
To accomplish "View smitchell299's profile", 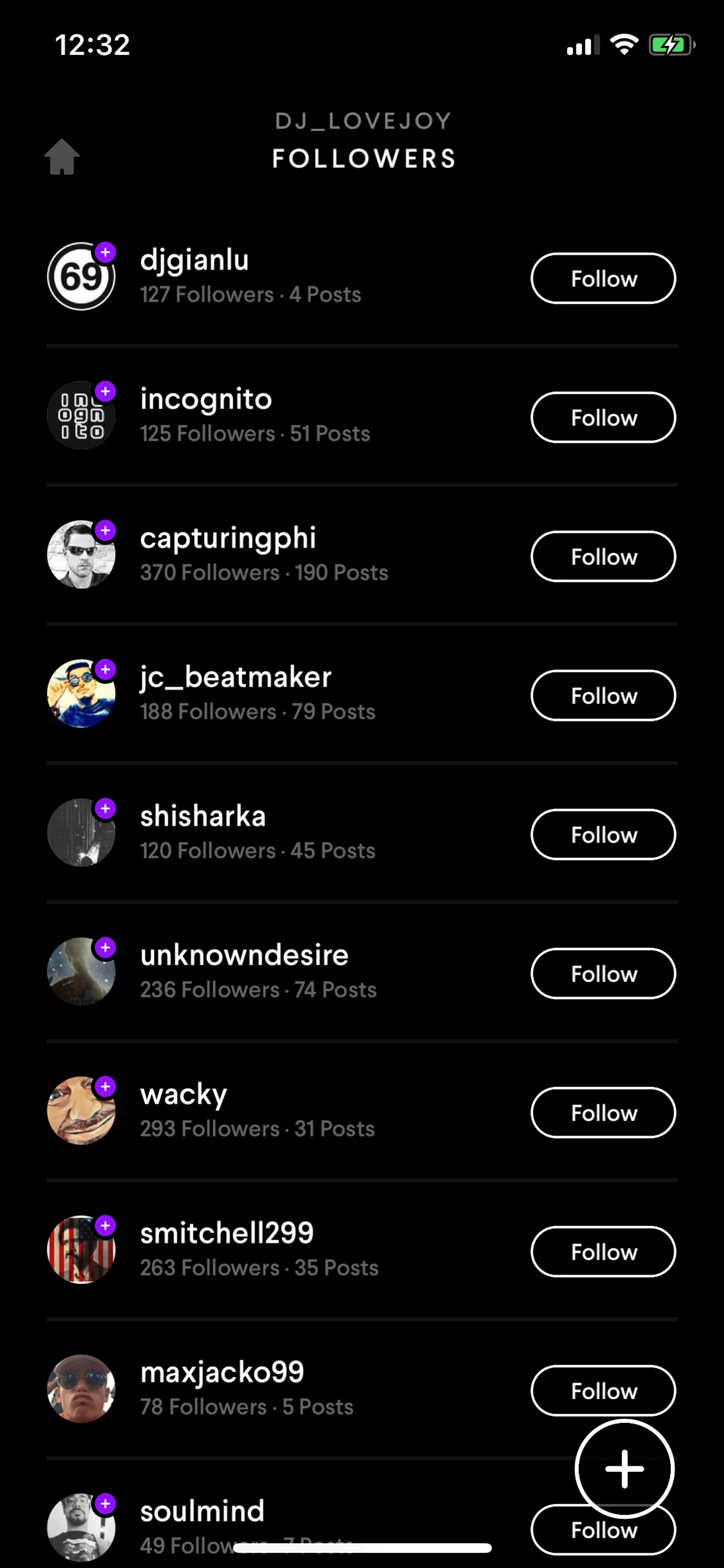I will point(227,1234).
